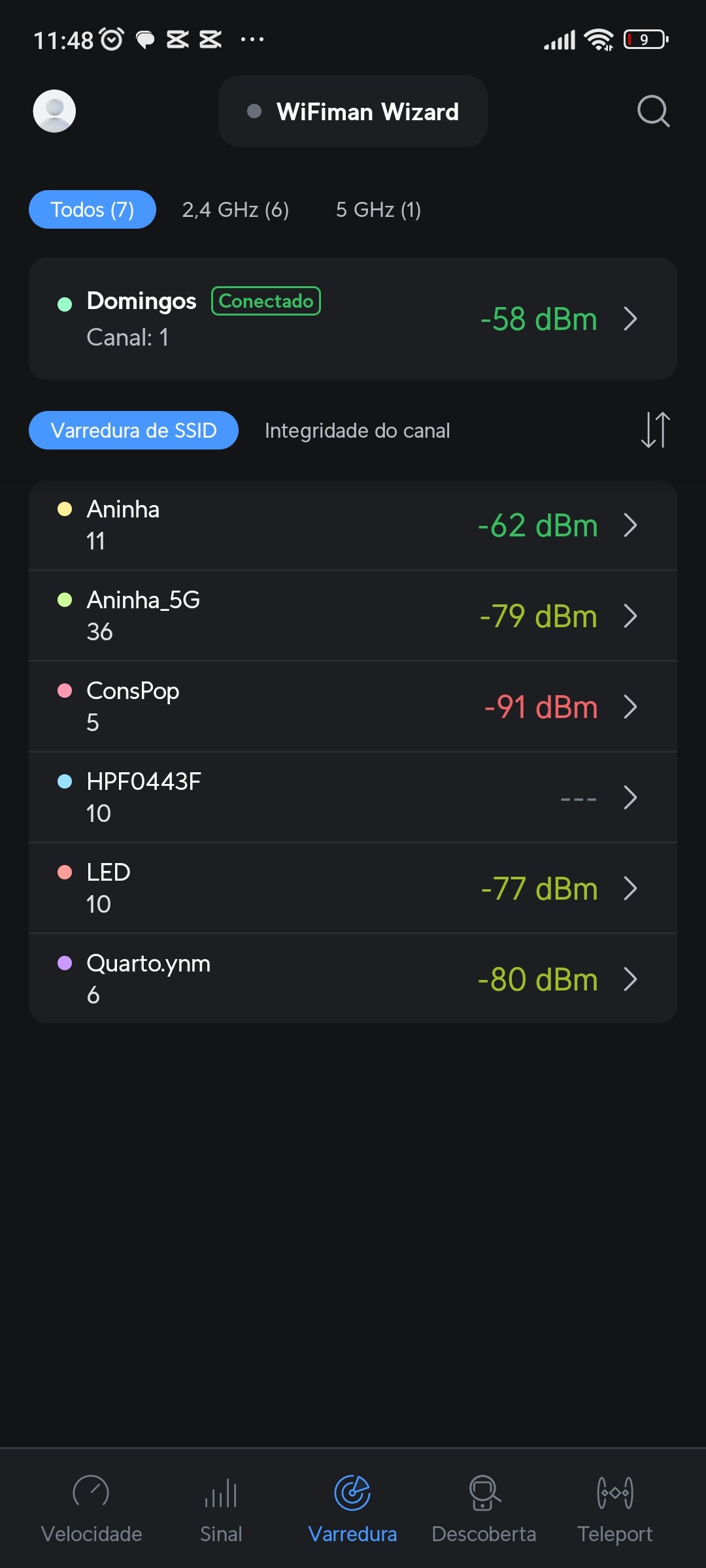
Task: Filter by 5 GHz (1)
Action: (x=378, y=210)
